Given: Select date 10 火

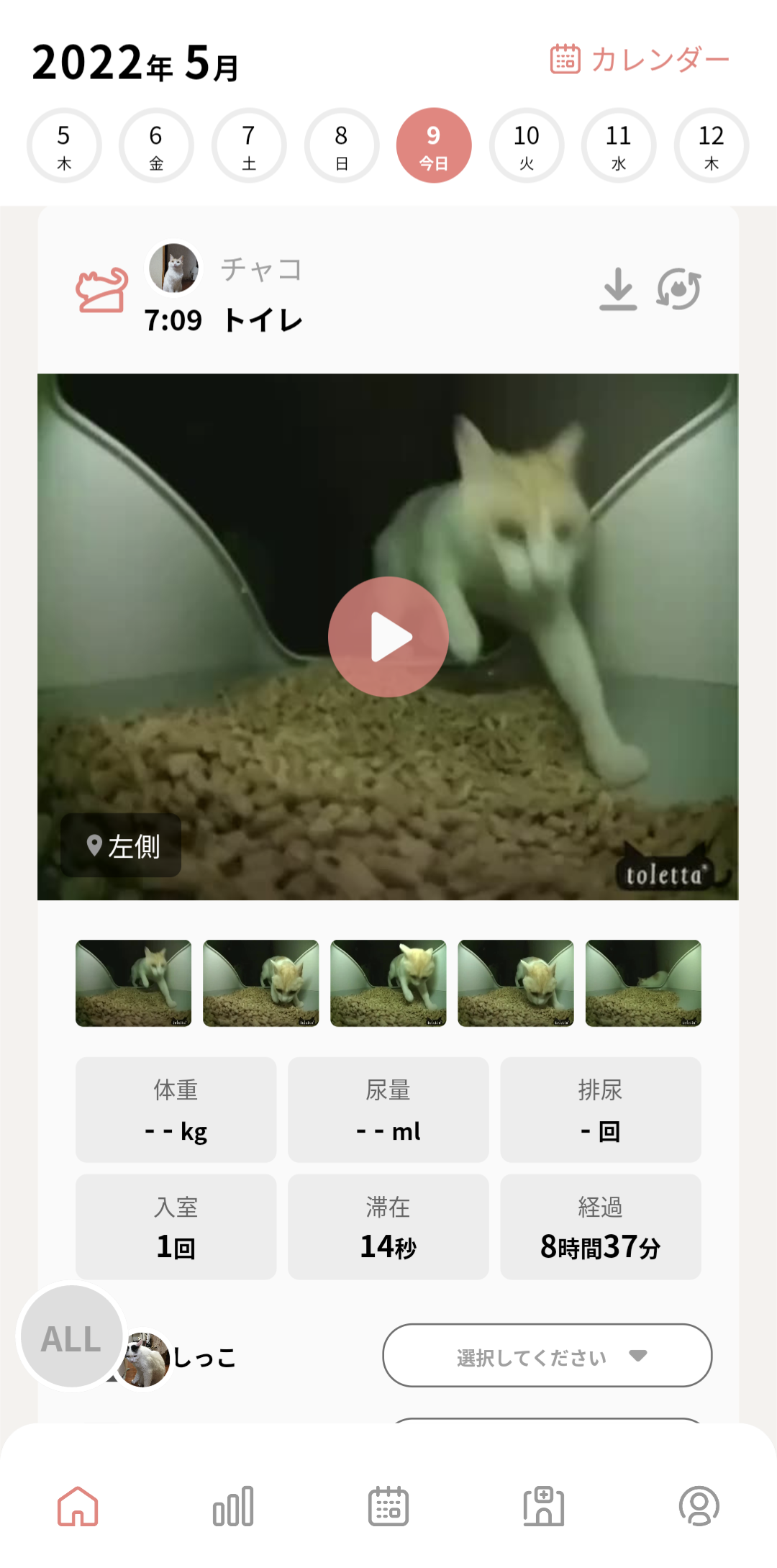Looking at the screenshot, I should click(x=527, y=145).
